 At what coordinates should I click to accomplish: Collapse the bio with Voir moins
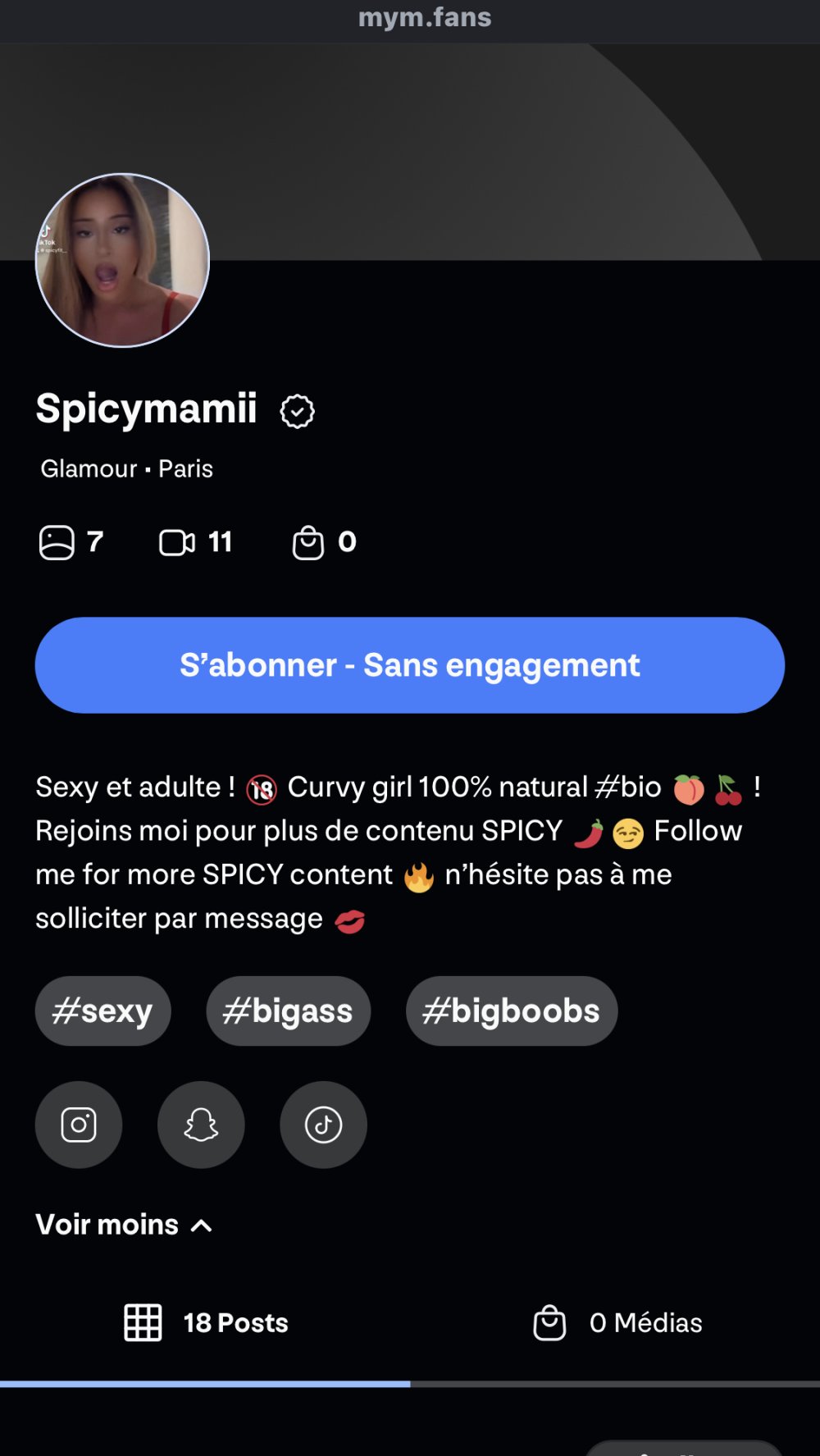coord(124,1225)
